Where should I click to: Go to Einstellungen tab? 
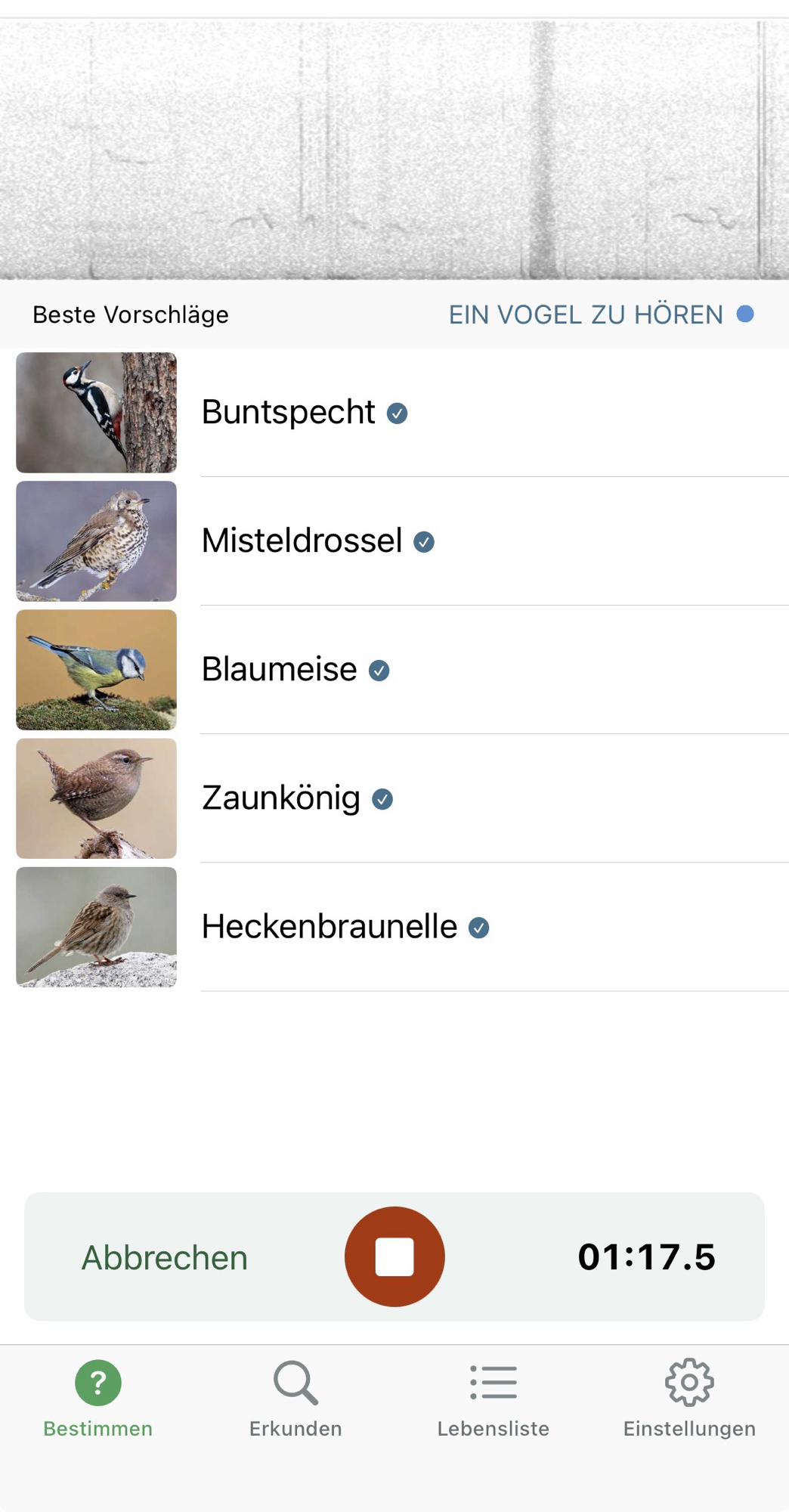pos(689,1399)
